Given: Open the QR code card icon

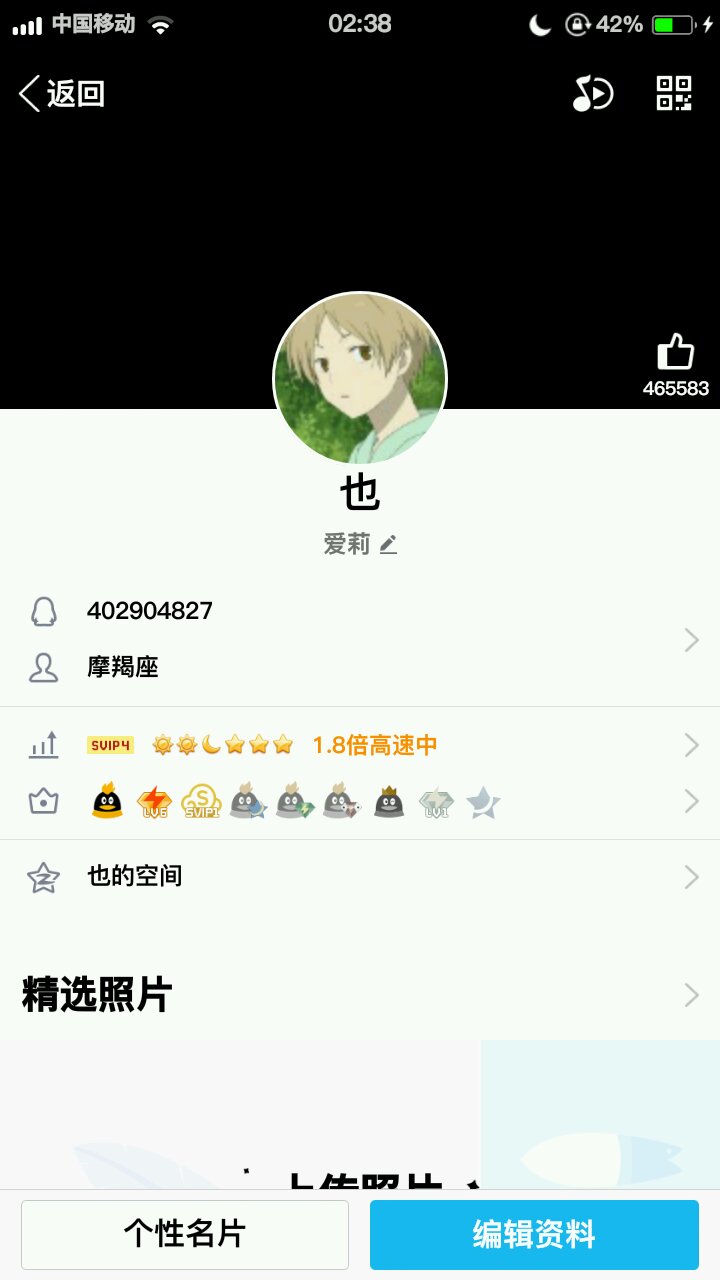Looking at the screenshot, I should click(x=674, y=93).
